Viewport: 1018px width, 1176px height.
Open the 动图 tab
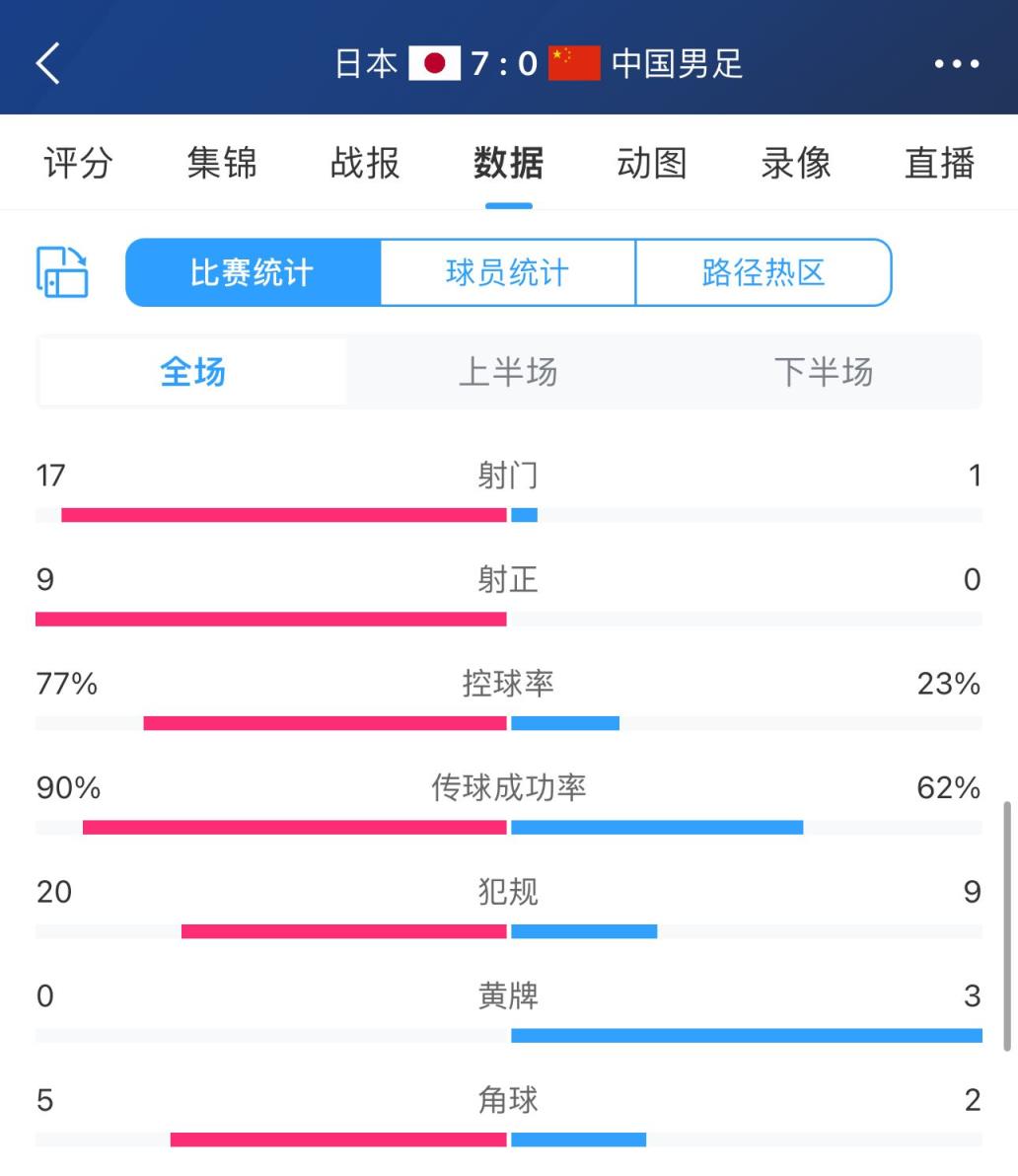click(651, 163)
